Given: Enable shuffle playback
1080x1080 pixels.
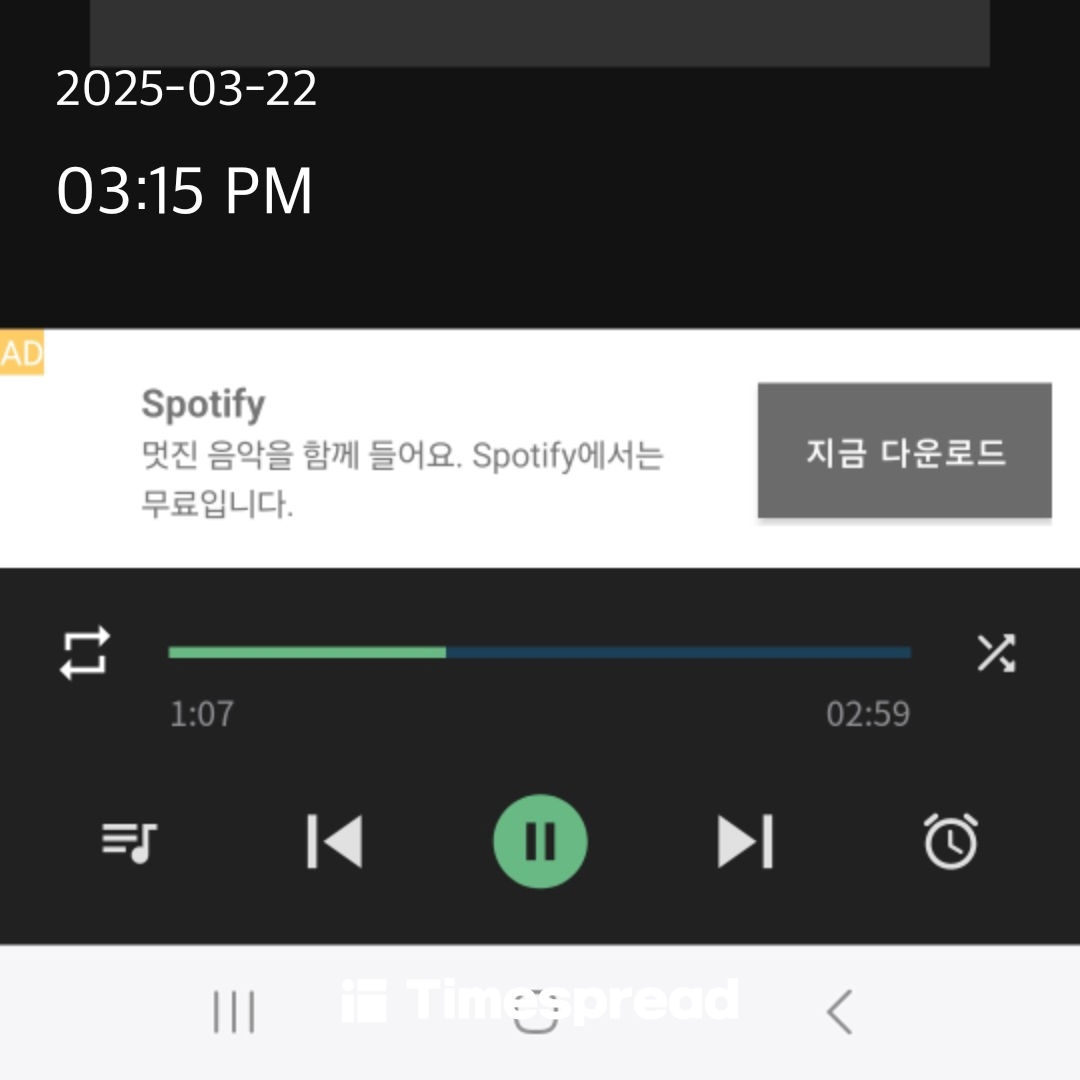Looking at the screenshot, I should click(996, 653).
